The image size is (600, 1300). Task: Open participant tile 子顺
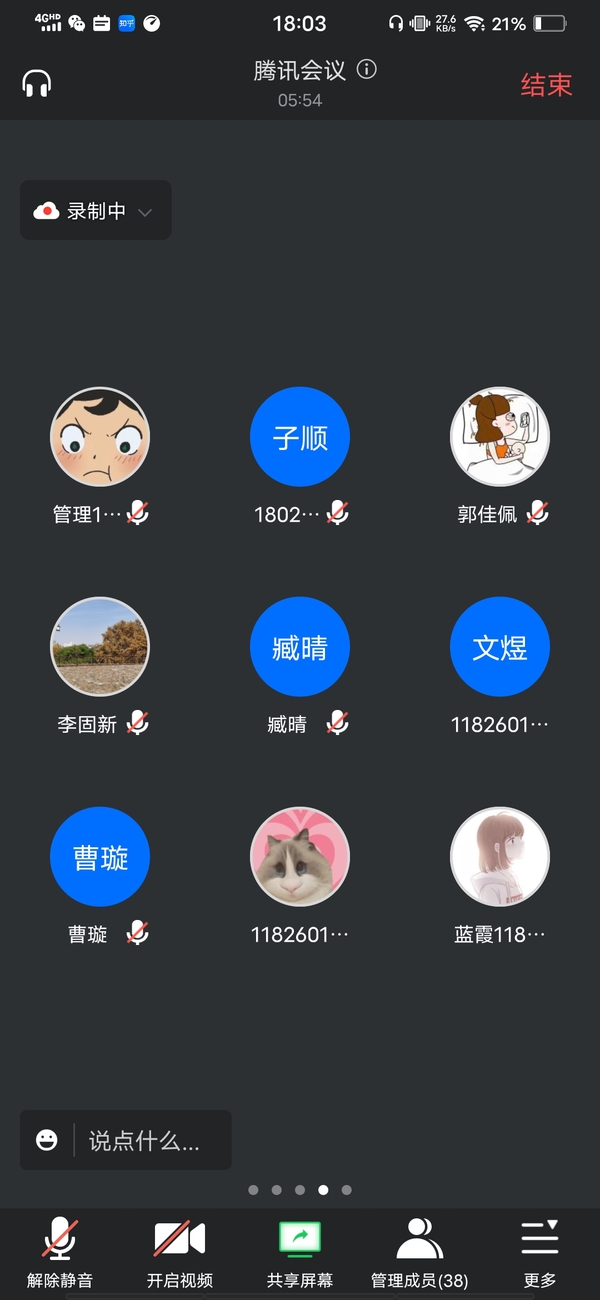[x=300, y=438]
